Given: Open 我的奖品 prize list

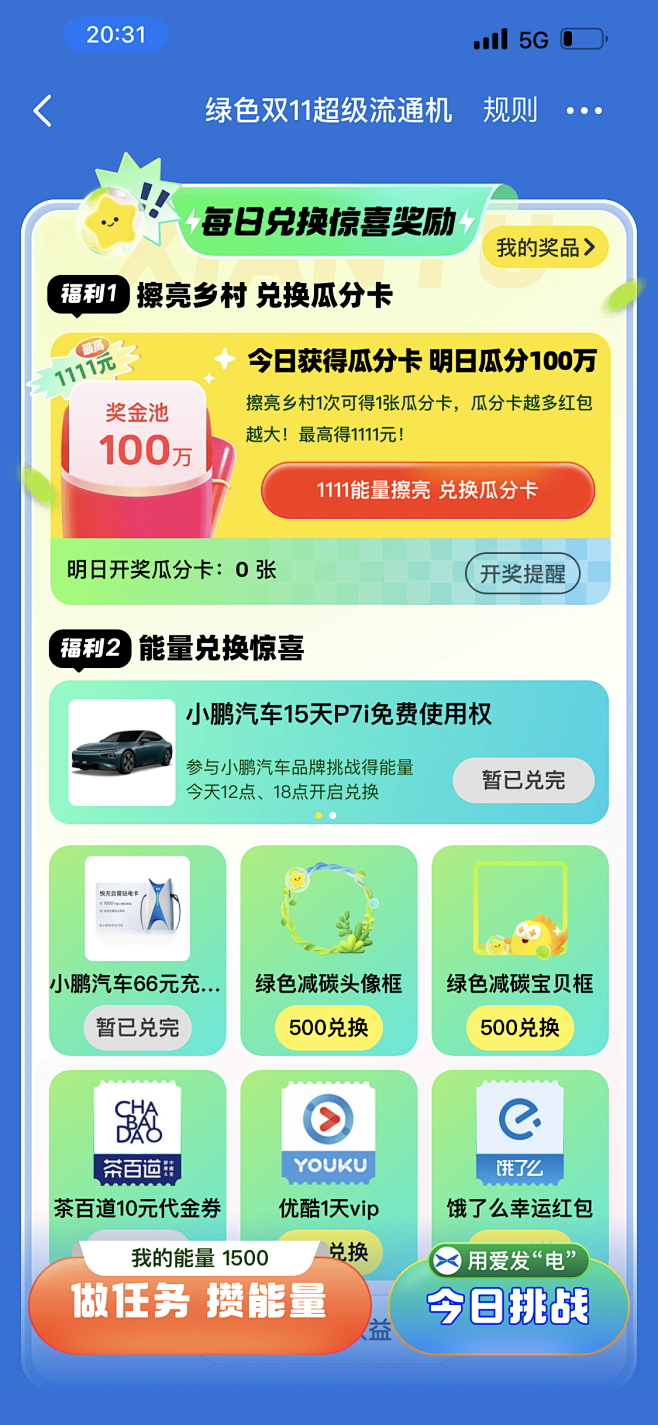Looking at the screenshot, I should 545,247.
